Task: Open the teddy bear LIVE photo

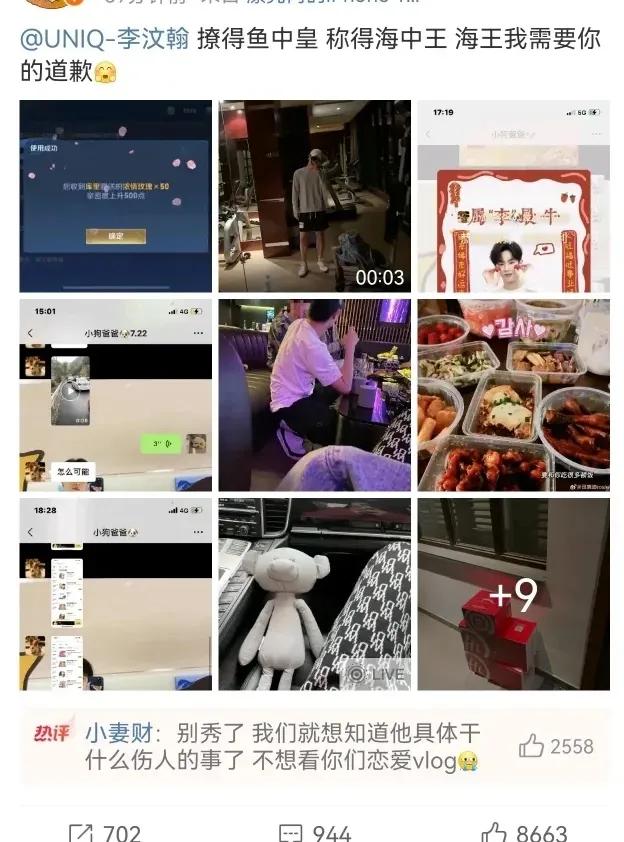Action: [315, 594]
